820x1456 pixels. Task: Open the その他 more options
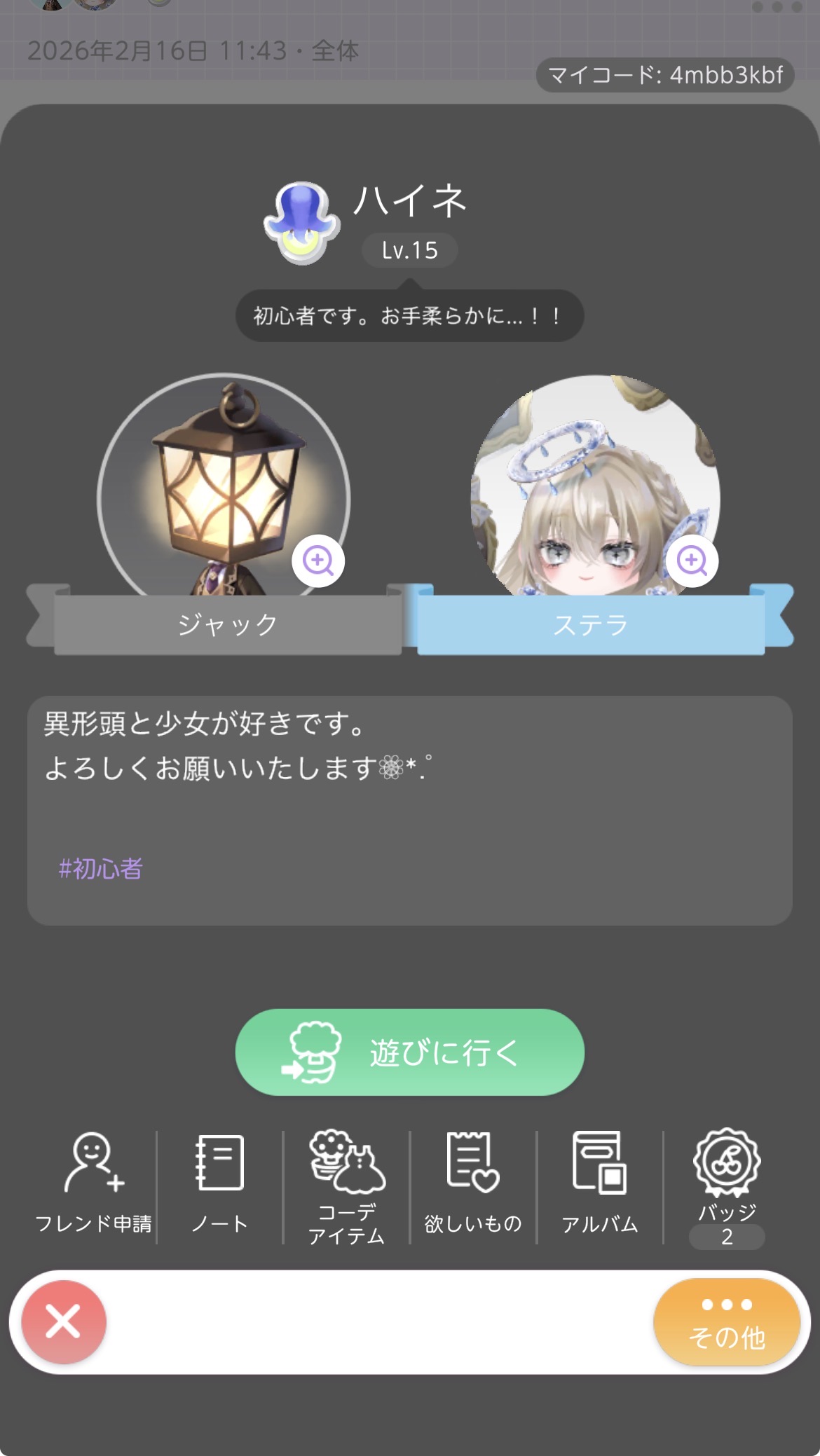726,1321
